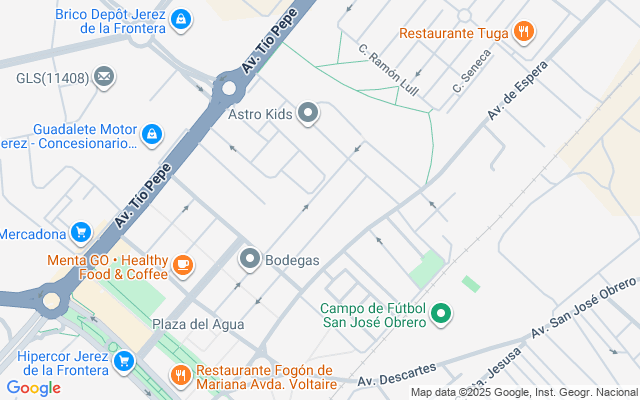Screen dimensions: 640x400
Task: Tap the GLS(11408) mail marker
Action: click(x=104, y=77)
